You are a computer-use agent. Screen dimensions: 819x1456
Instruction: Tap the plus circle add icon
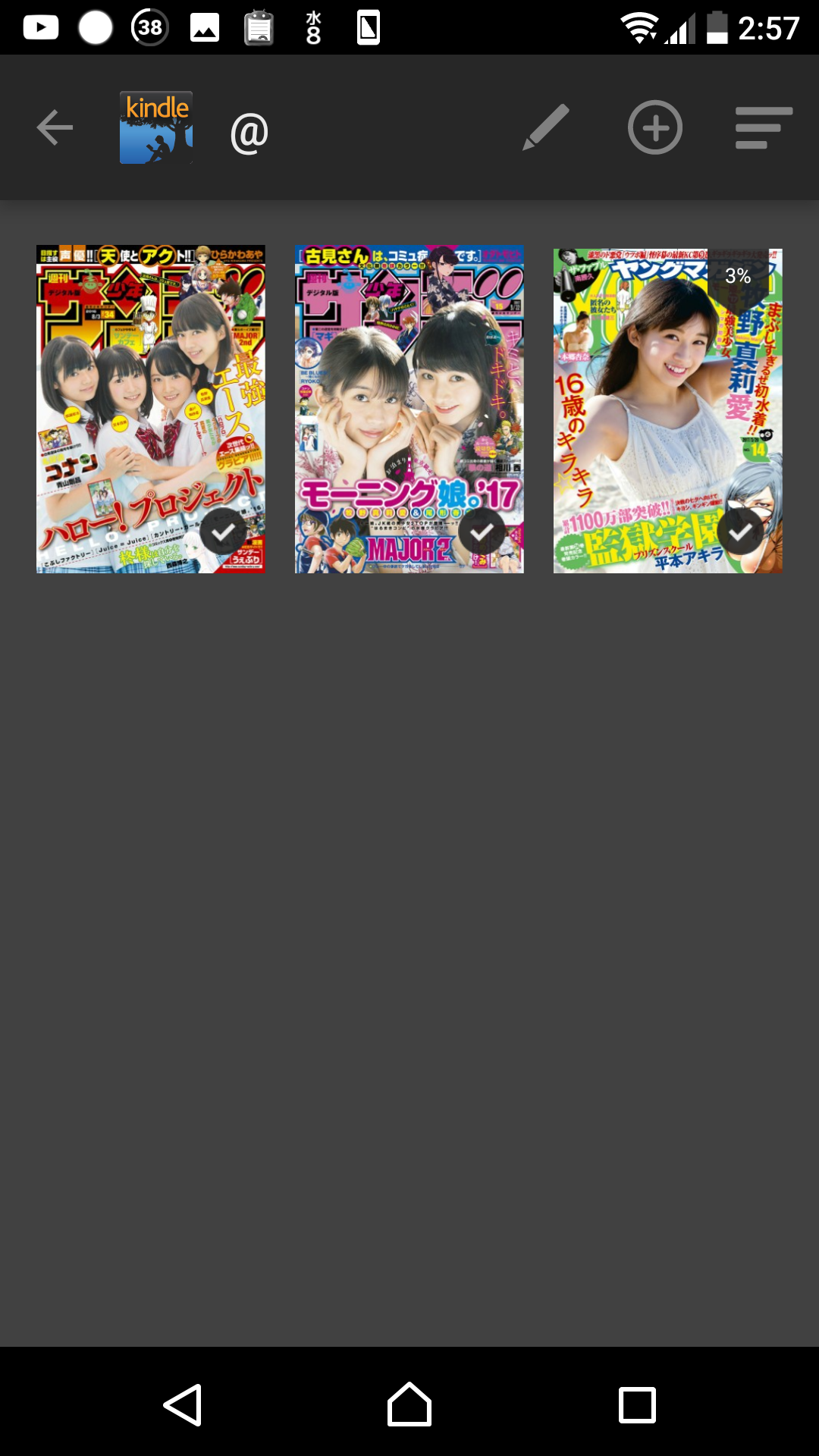click(x=655, y=127)
